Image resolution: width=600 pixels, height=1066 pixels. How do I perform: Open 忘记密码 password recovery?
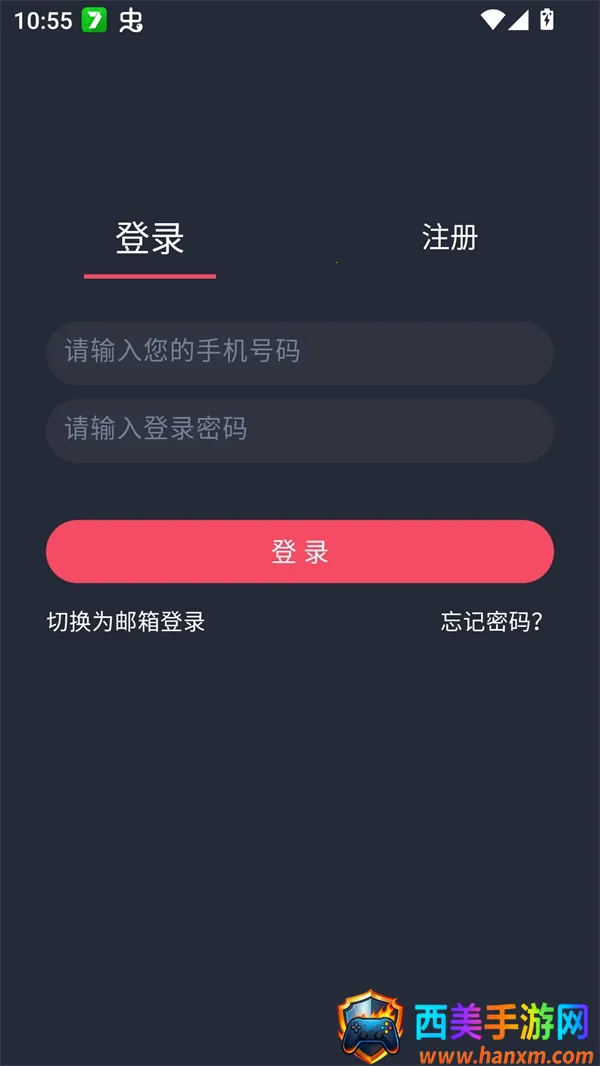492,622
